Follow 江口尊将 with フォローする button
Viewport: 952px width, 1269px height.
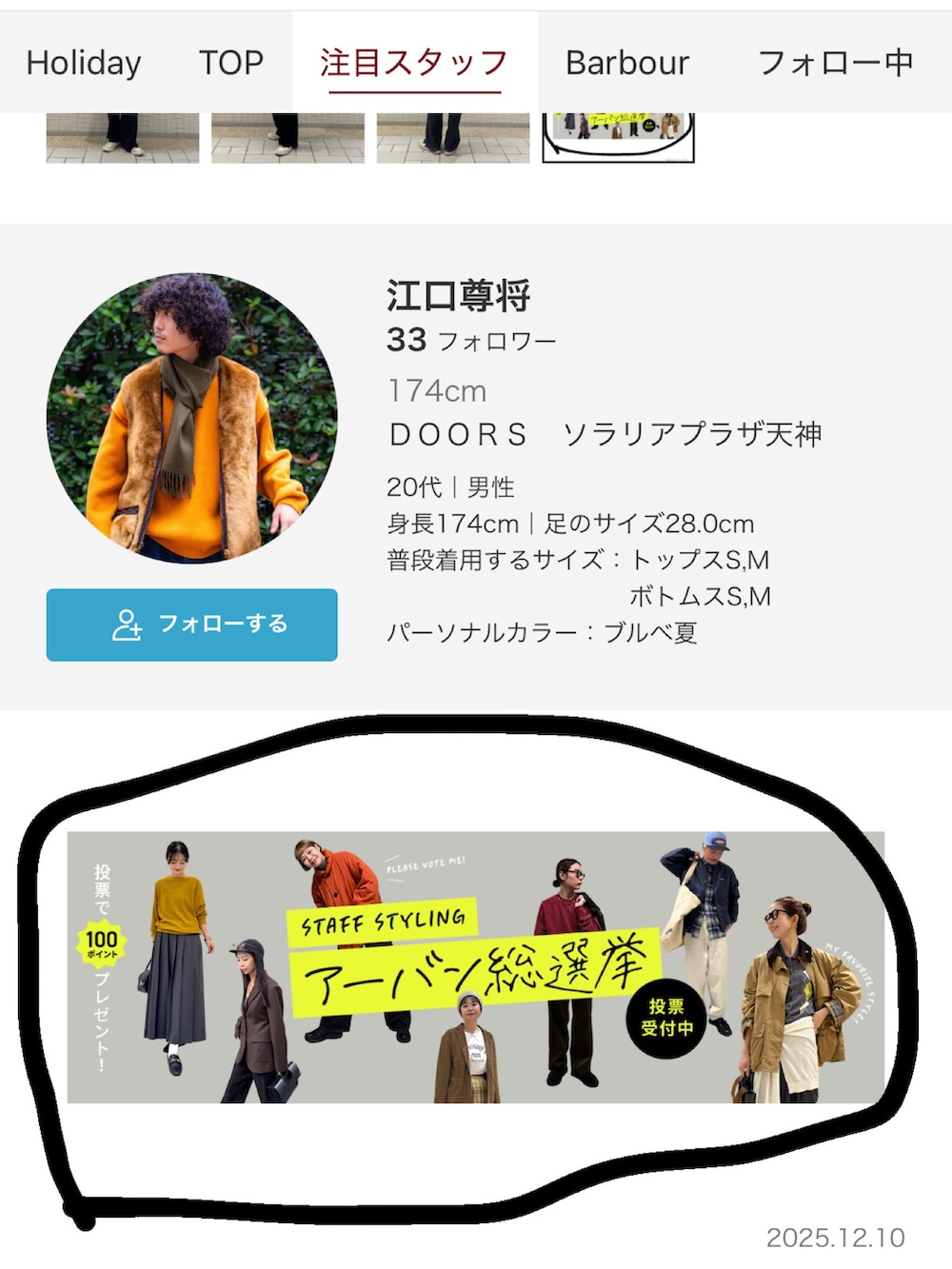coord(192,625)
